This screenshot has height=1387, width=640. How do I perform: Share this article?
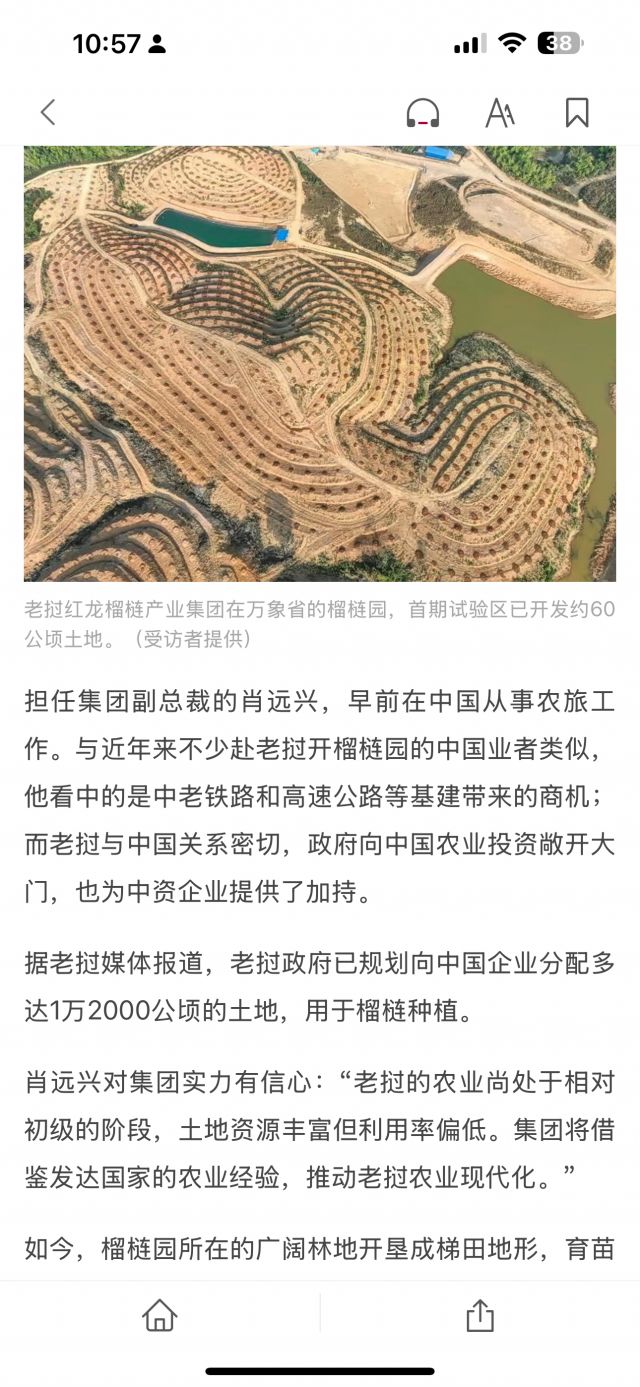pyautogui.click(x=480, y=1315)
